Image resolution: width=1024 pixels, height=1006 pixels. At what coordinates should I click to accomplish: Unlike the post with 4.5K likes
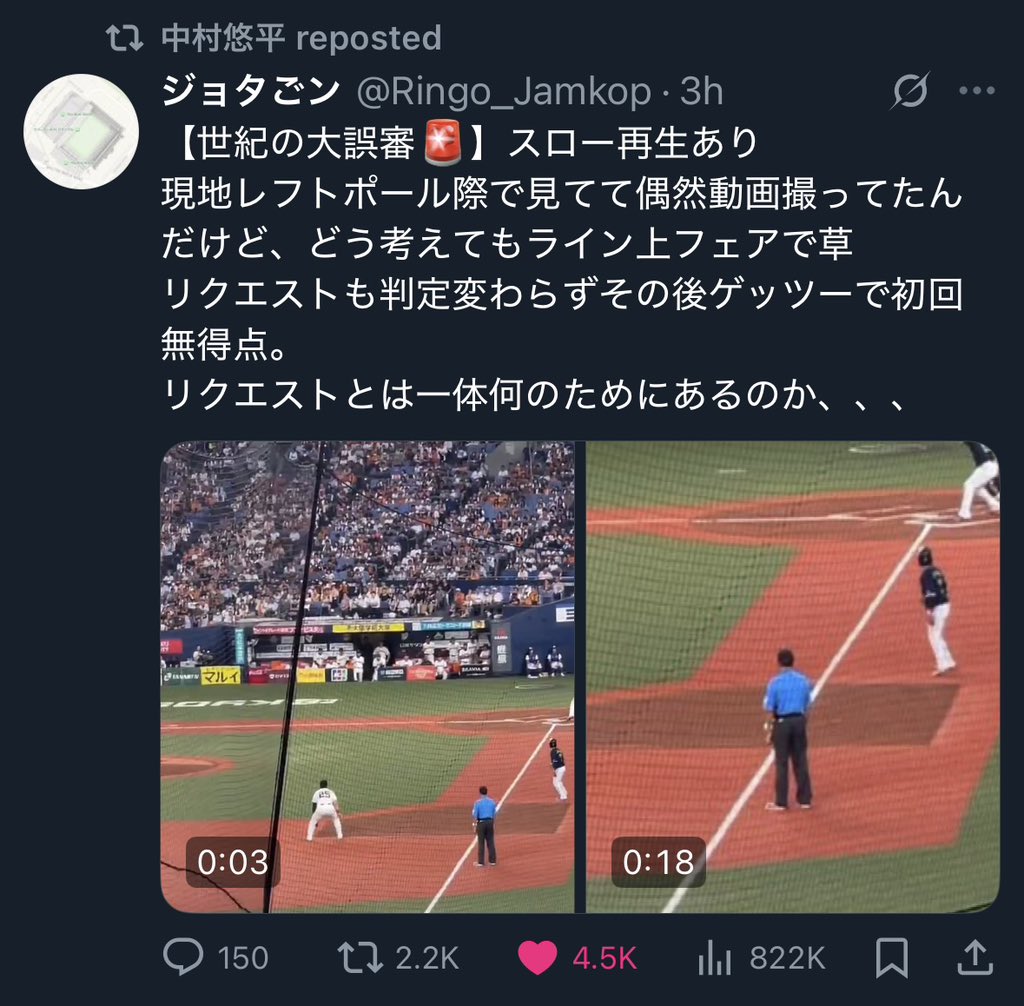click(x=539, y=958)
